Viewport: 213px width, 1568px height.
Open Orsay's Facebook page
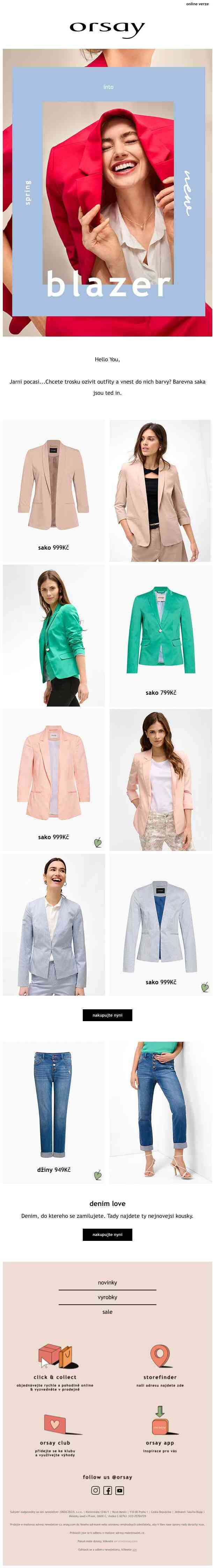click(108, 1490)
